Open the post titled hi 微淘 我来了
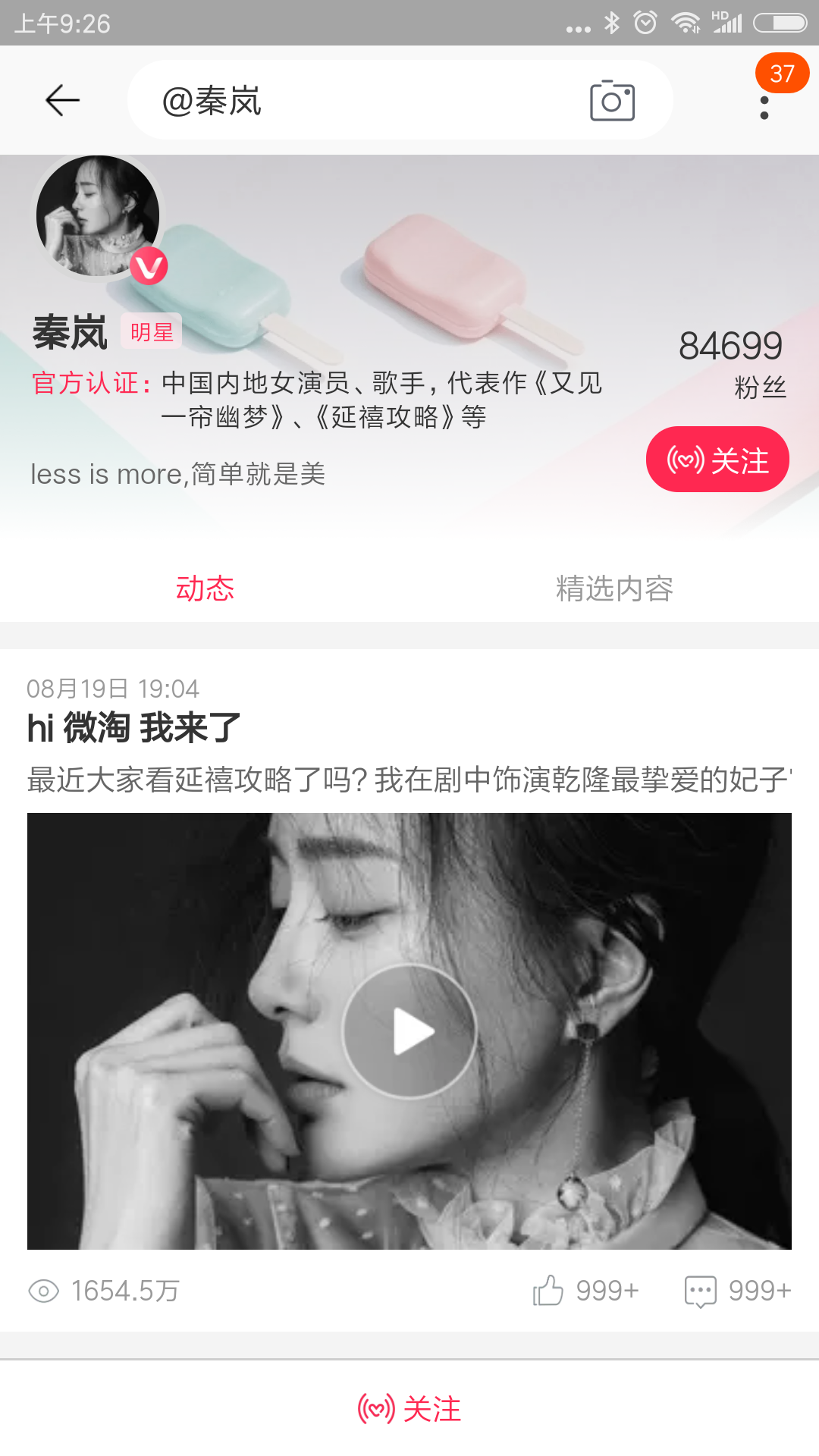The width and height of the screenshot is (819, 1456). (x=134, y=728)
